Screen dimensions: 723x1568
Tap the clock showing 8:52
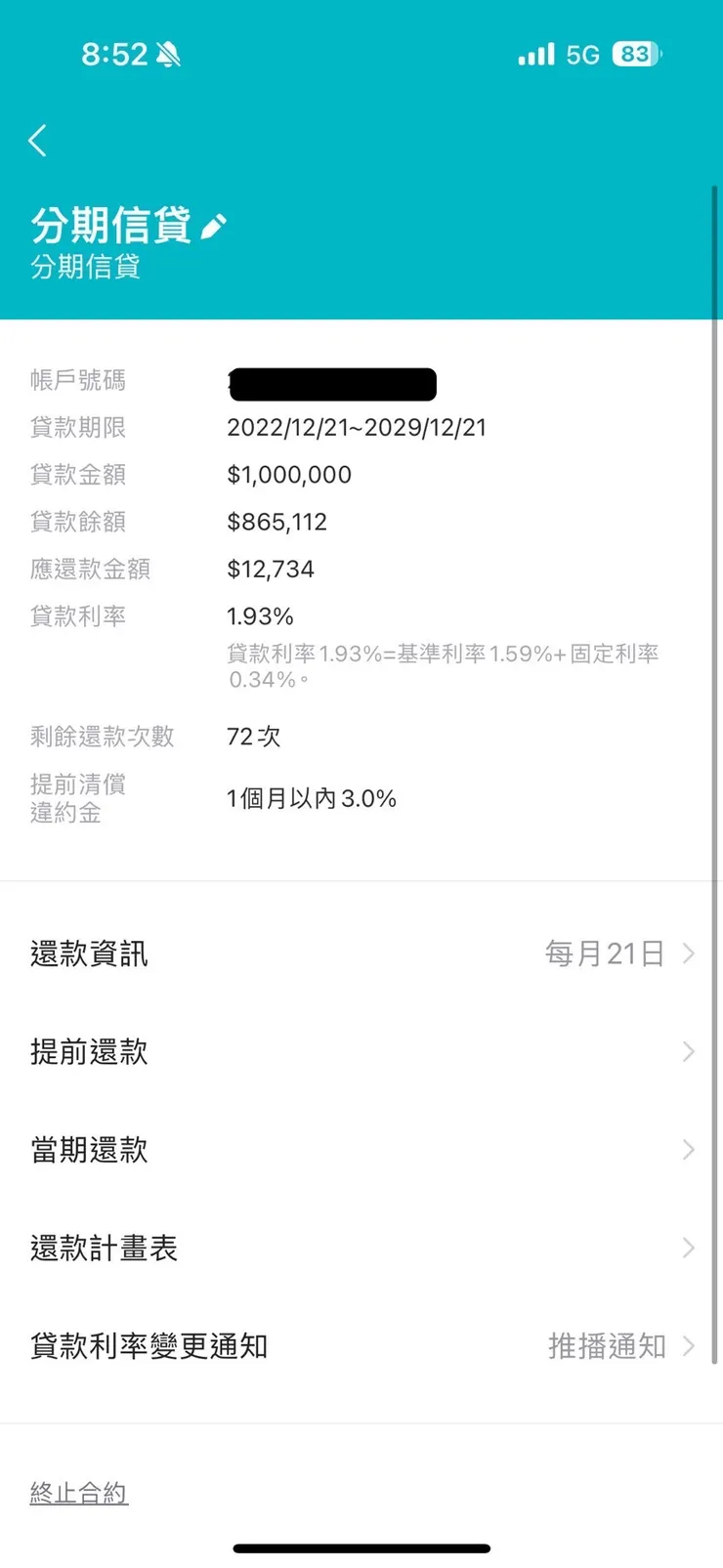click(112, 54)
